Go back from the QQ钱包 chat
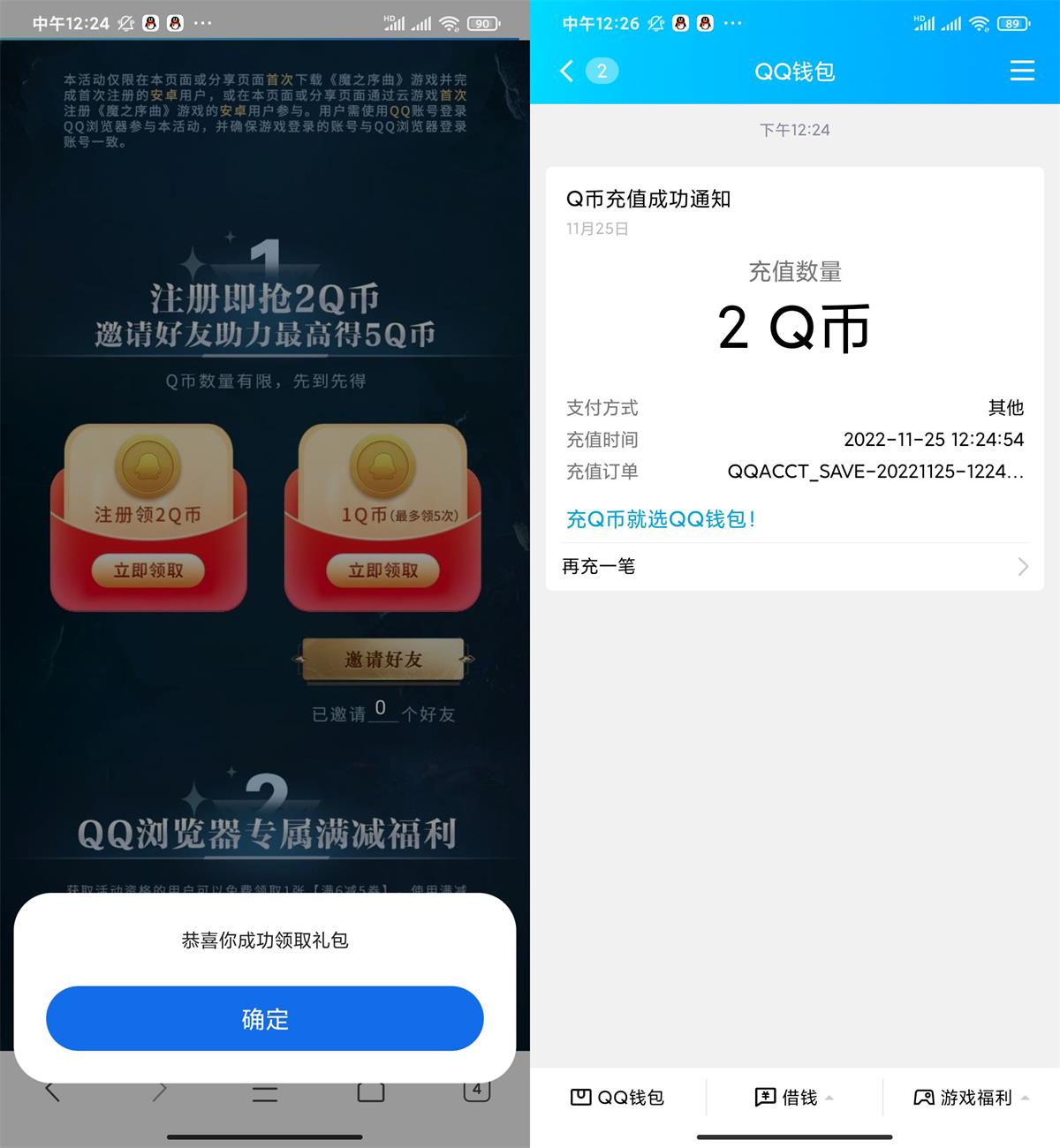The height and width of the screenshot is (1148, 1060). (x=568, y=72)
